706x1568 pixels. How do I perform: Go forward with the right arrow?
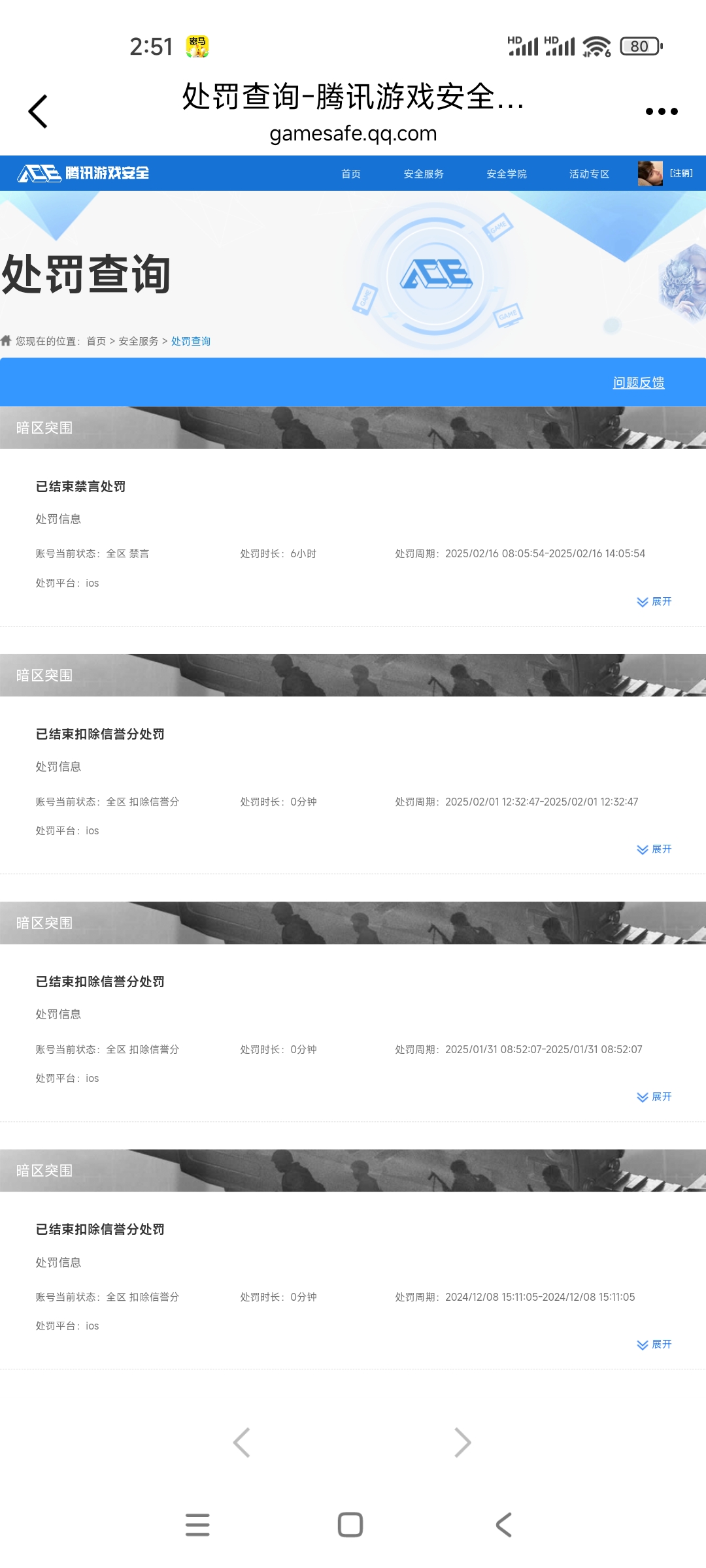[x=463, y=1443]
